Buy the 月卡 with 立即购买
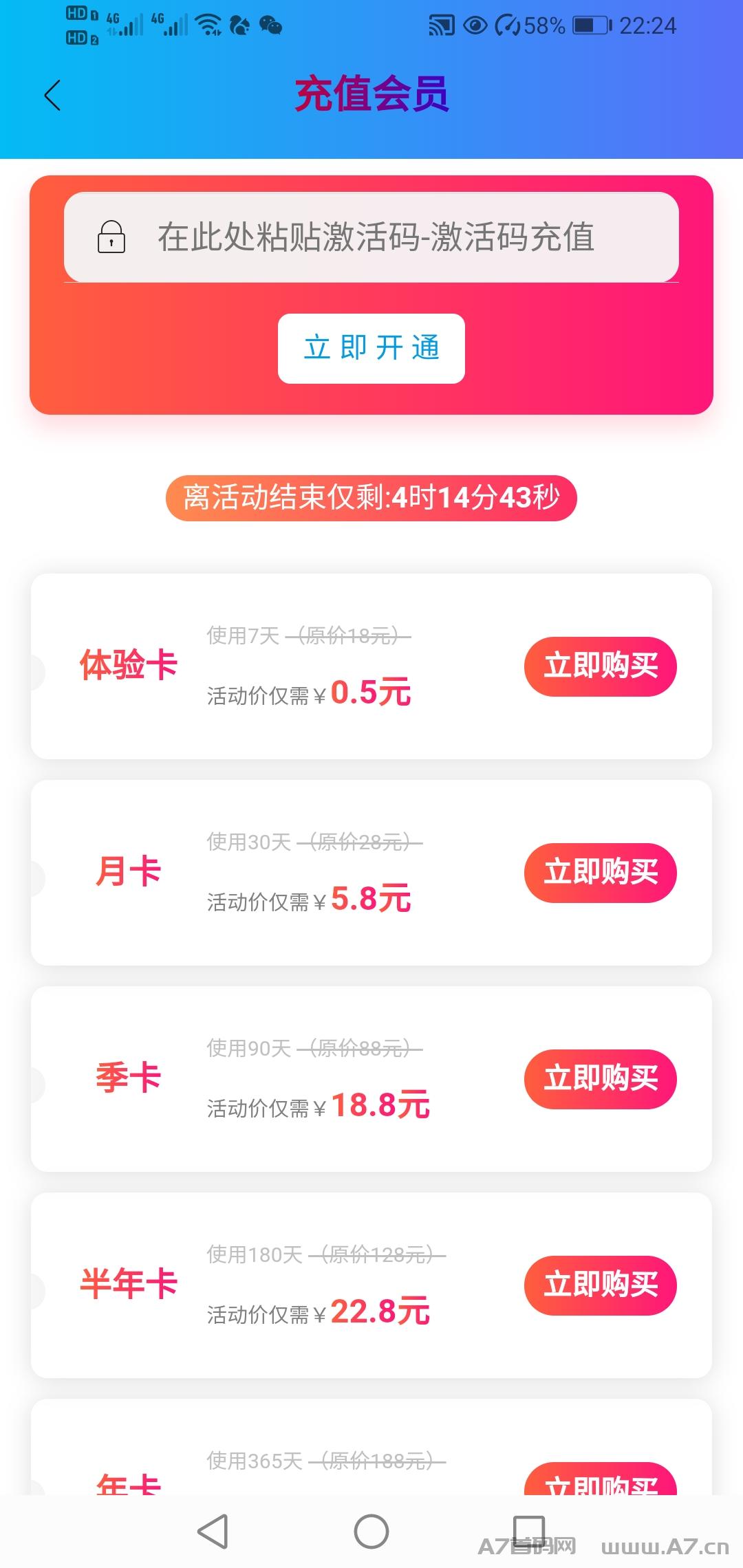 pyautogui.click(x=601, y=873)
